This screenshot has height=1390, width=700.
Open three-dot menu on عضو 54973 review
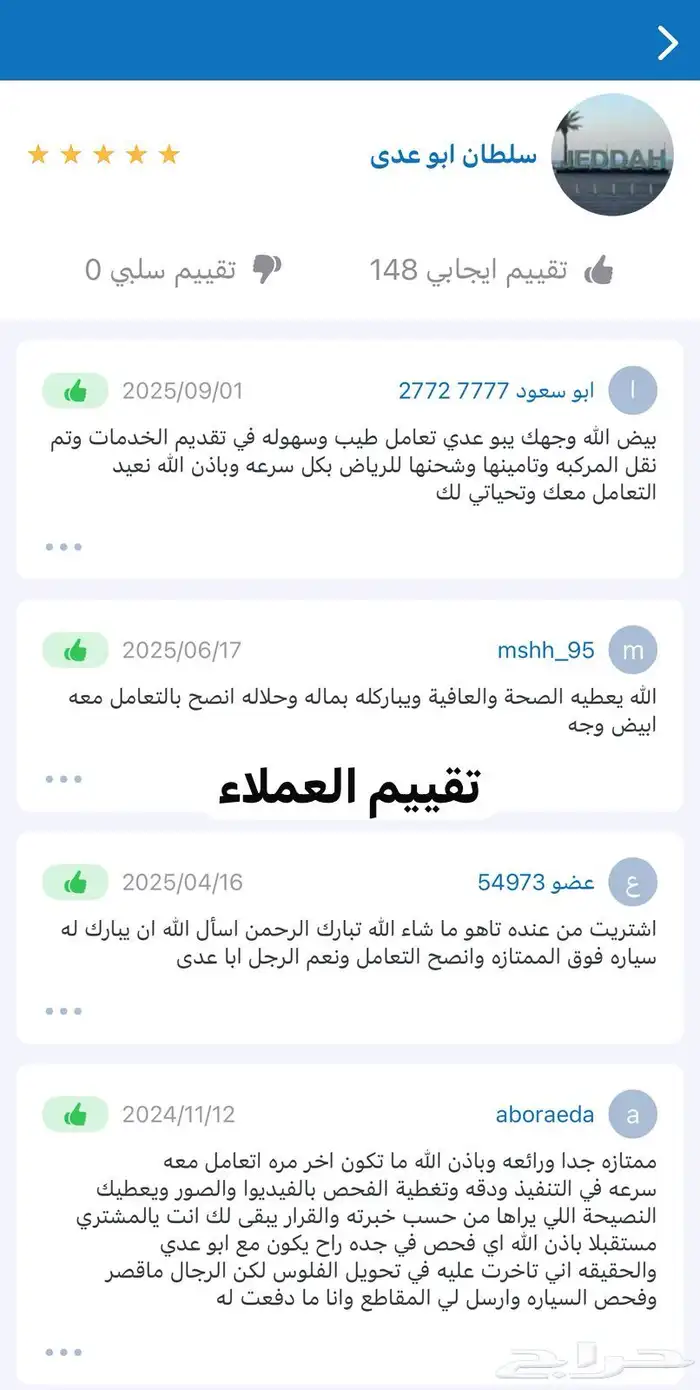tap(63, 1011)
